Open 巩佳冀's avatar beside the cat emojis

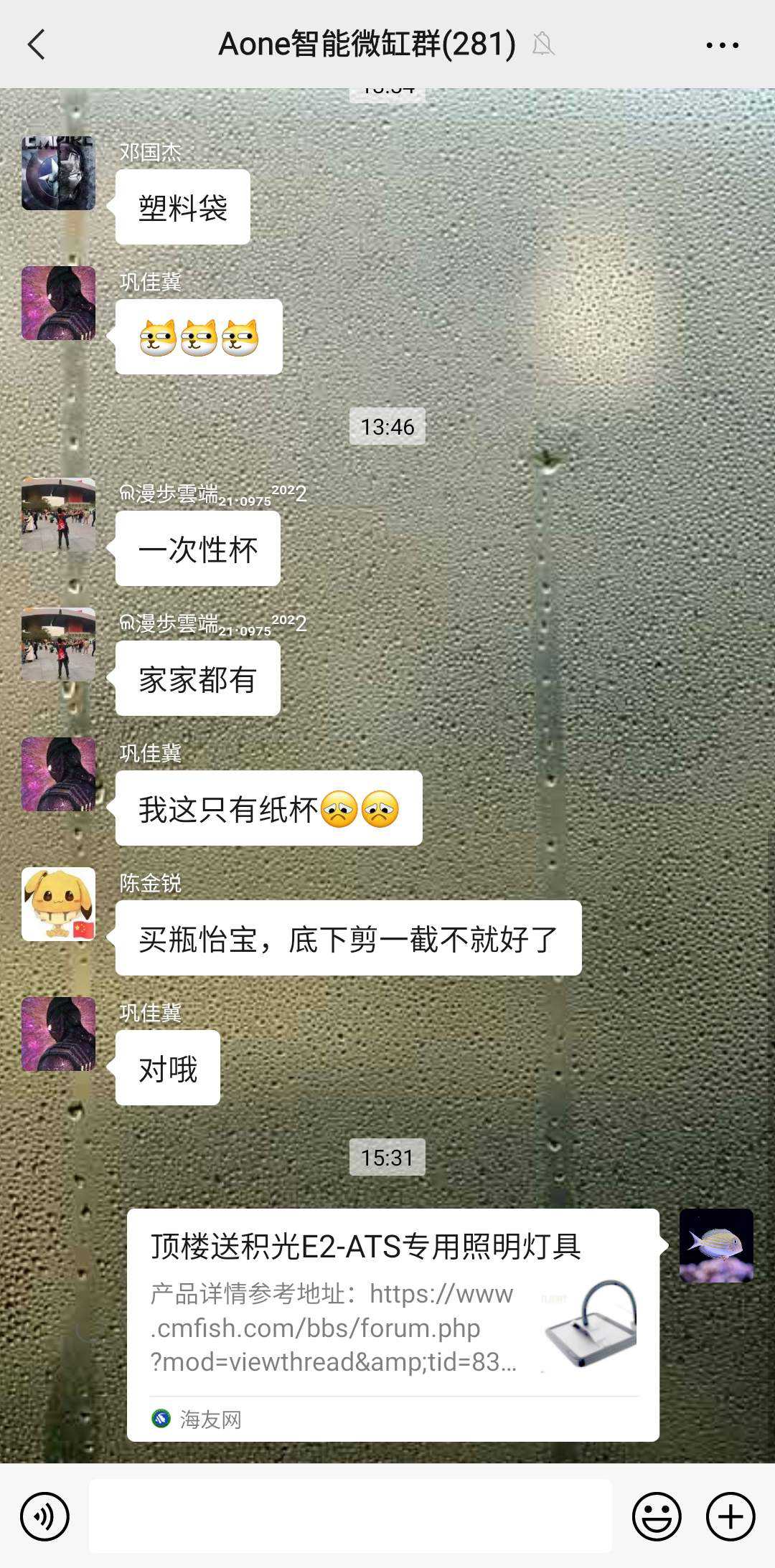coord(58,303)
